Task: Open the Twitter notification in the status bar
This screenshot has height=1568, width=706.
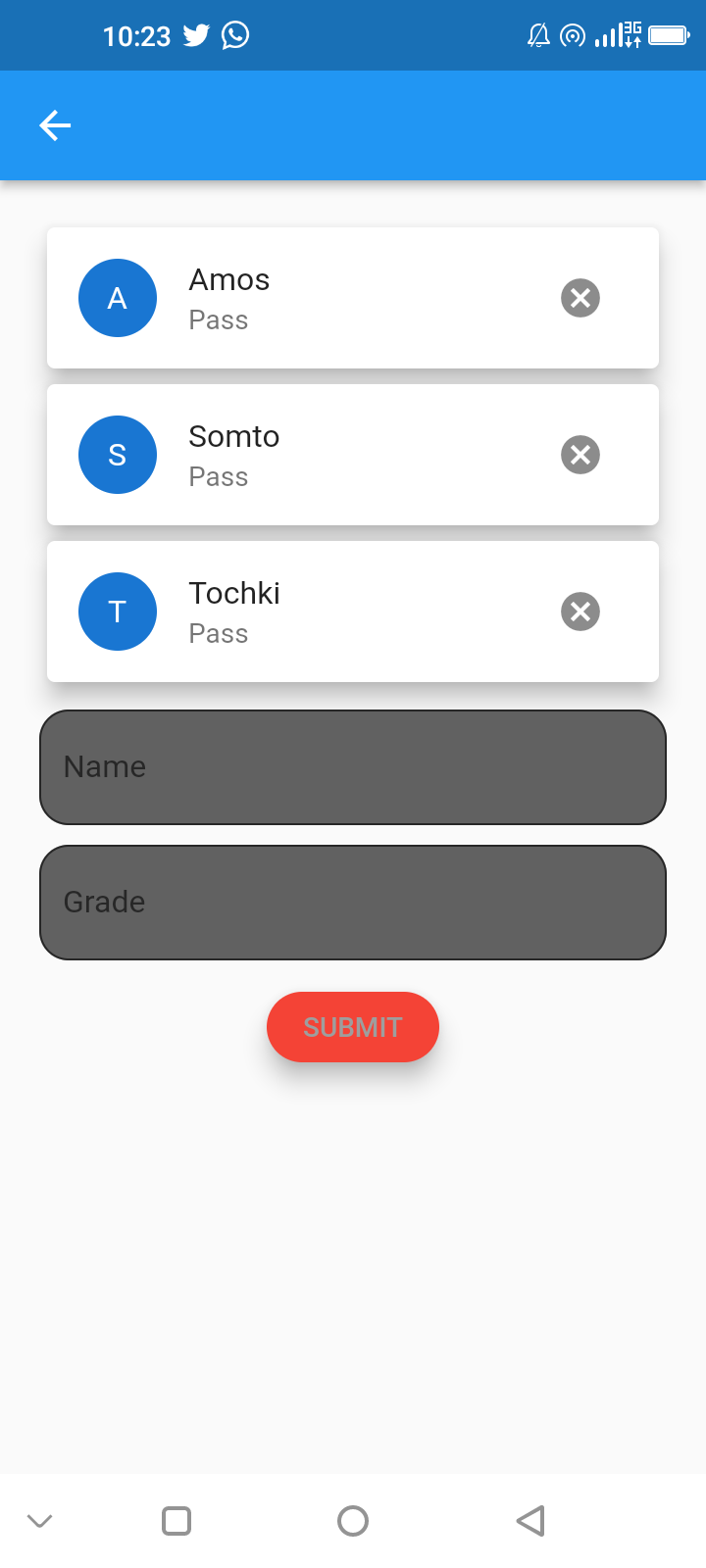Action: (195, 34)
